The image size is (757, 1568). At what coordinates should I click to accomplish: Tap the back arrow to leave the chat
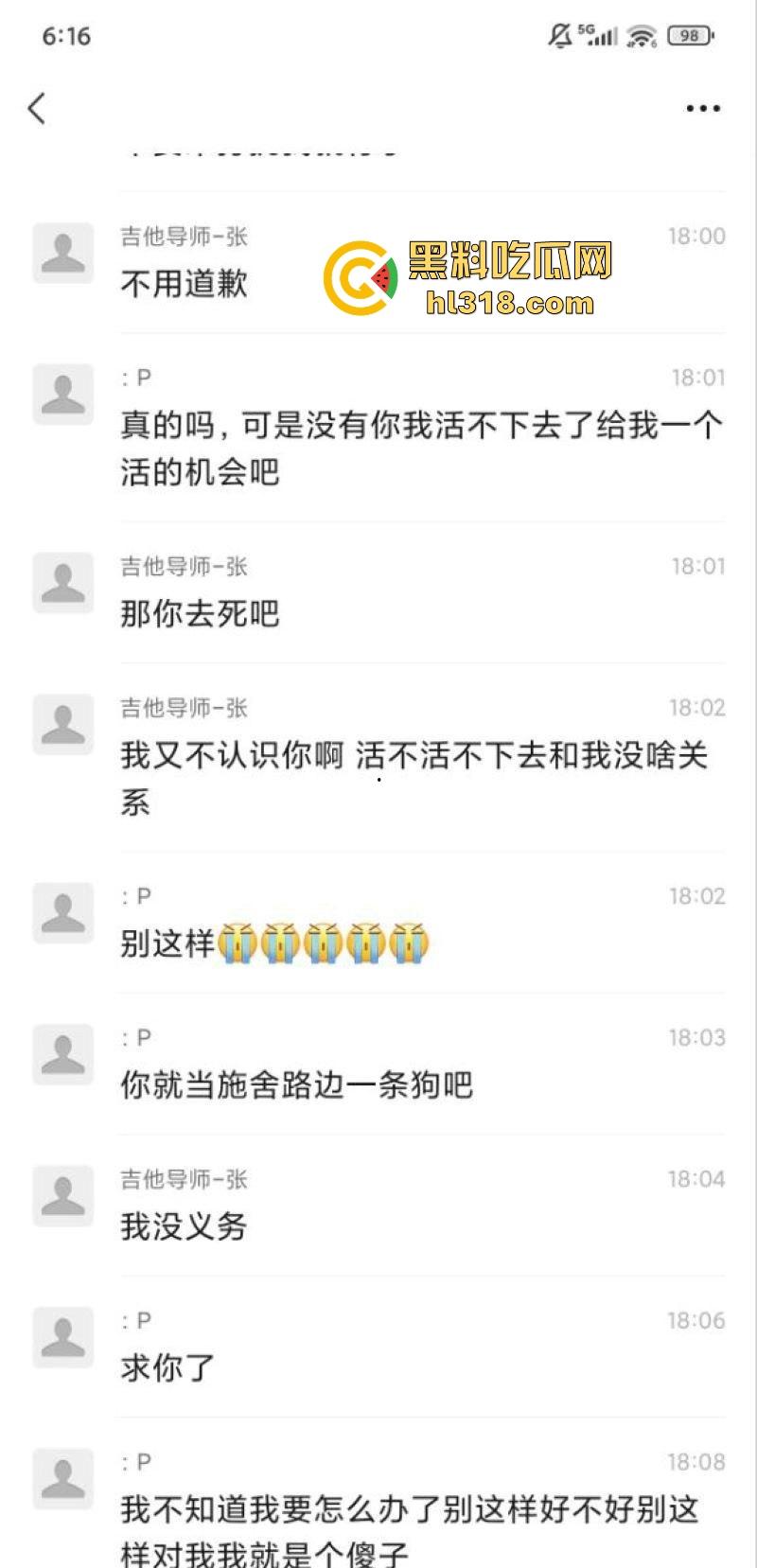(36, 109)
